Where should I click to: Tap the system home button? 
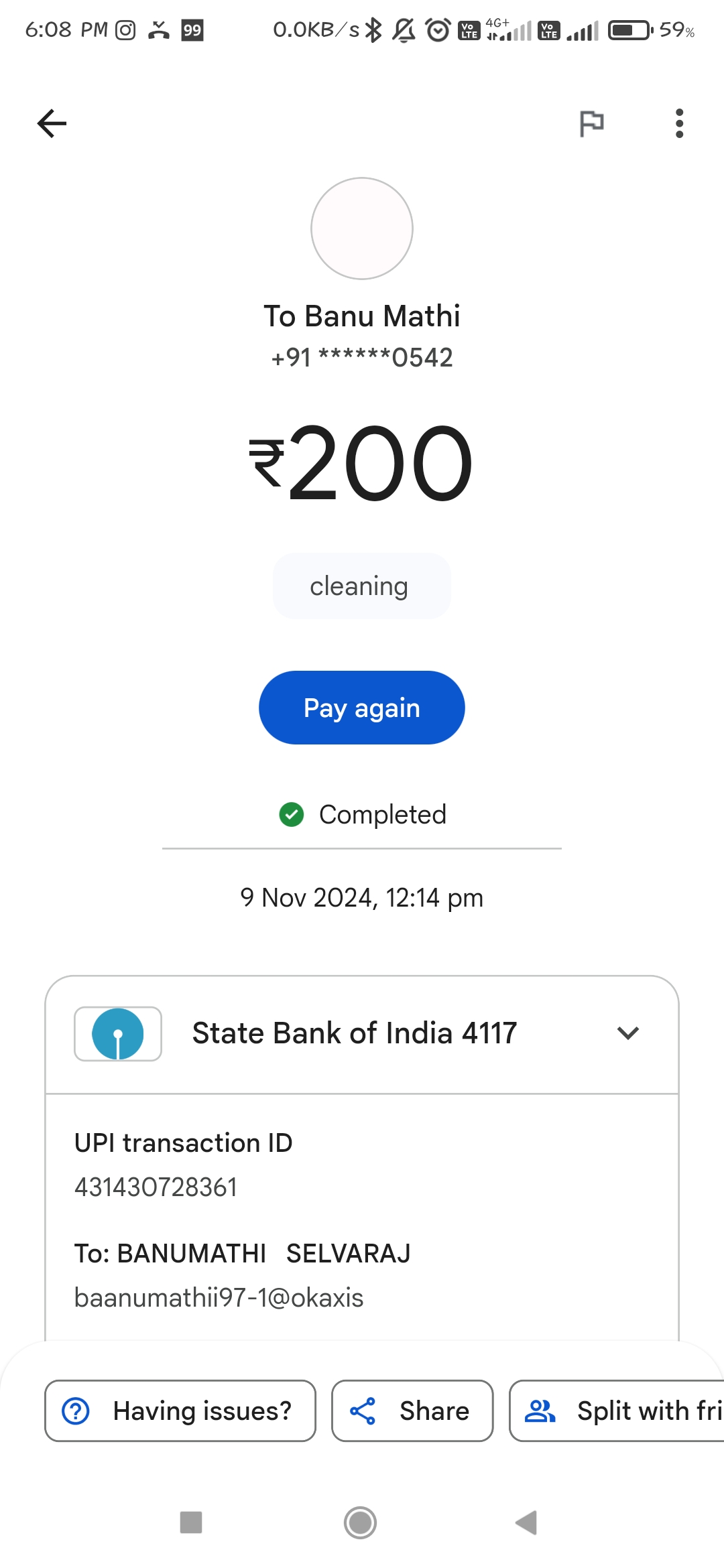[361, 1522]
